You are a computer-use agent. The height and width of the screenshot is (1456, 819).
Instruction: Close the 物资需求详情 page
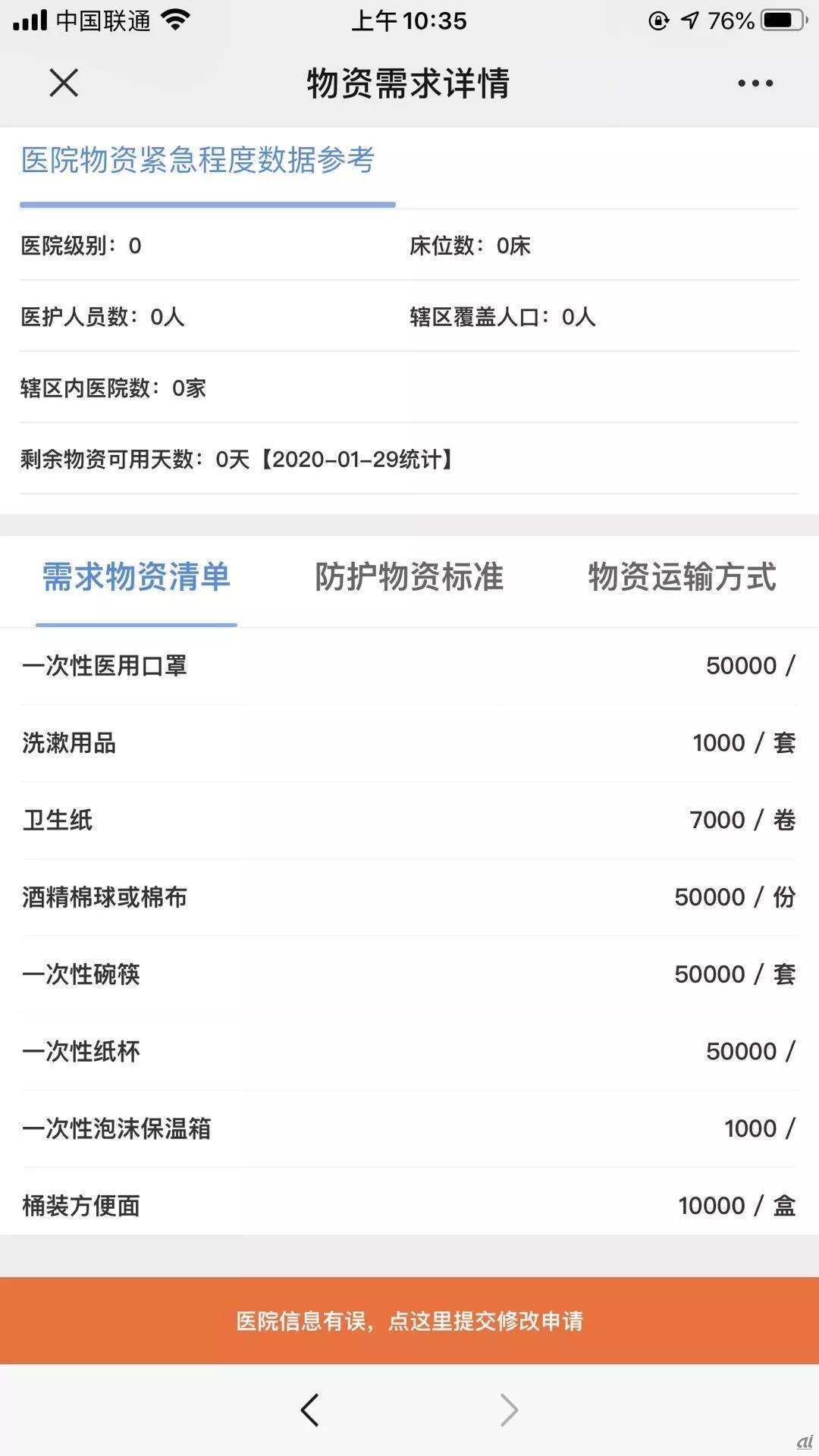pyautogui.click(x=64, y=83)
